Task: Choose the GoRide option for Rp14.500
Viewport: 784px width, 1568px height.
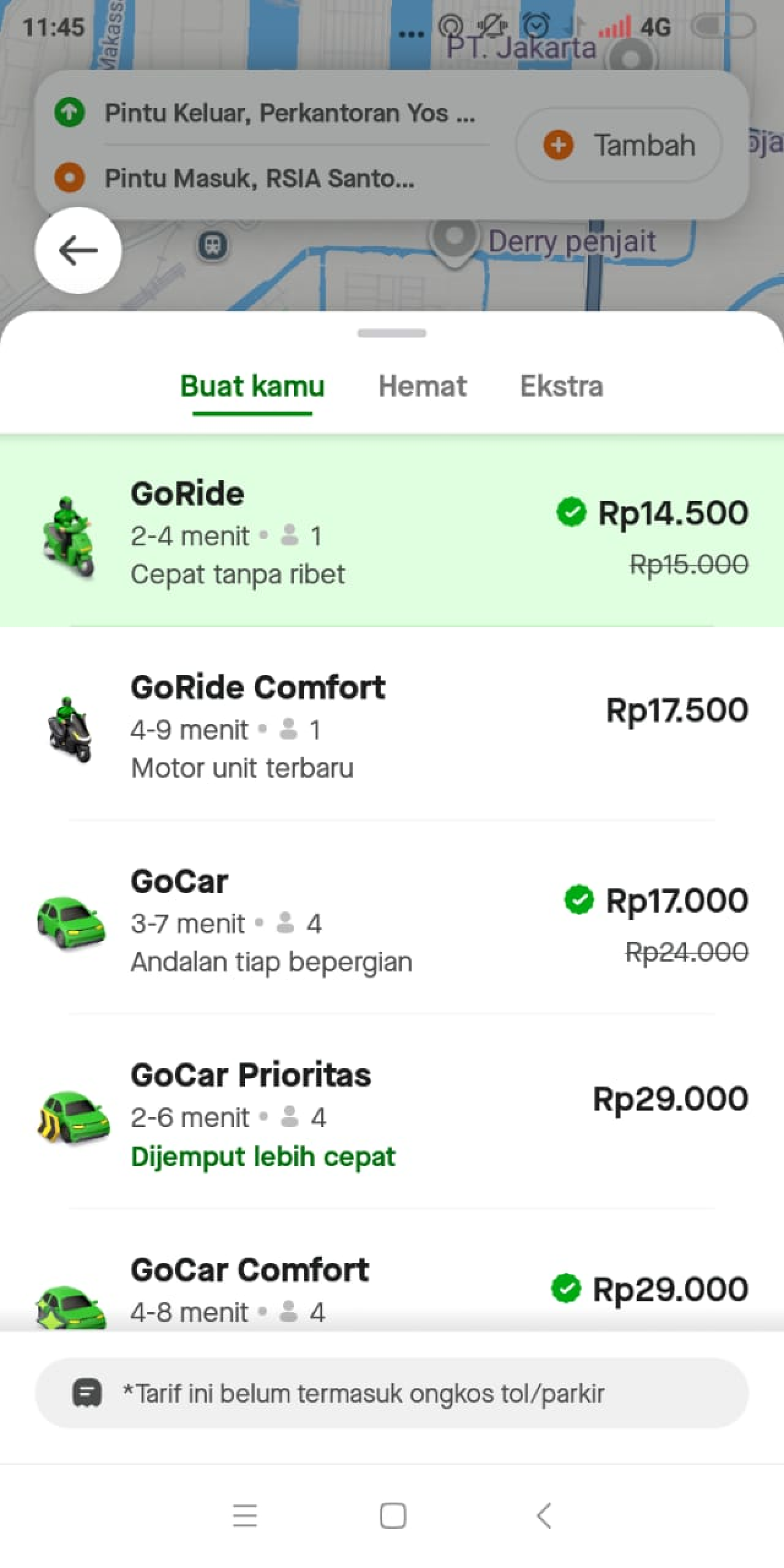Action: (x=392, y=531)
